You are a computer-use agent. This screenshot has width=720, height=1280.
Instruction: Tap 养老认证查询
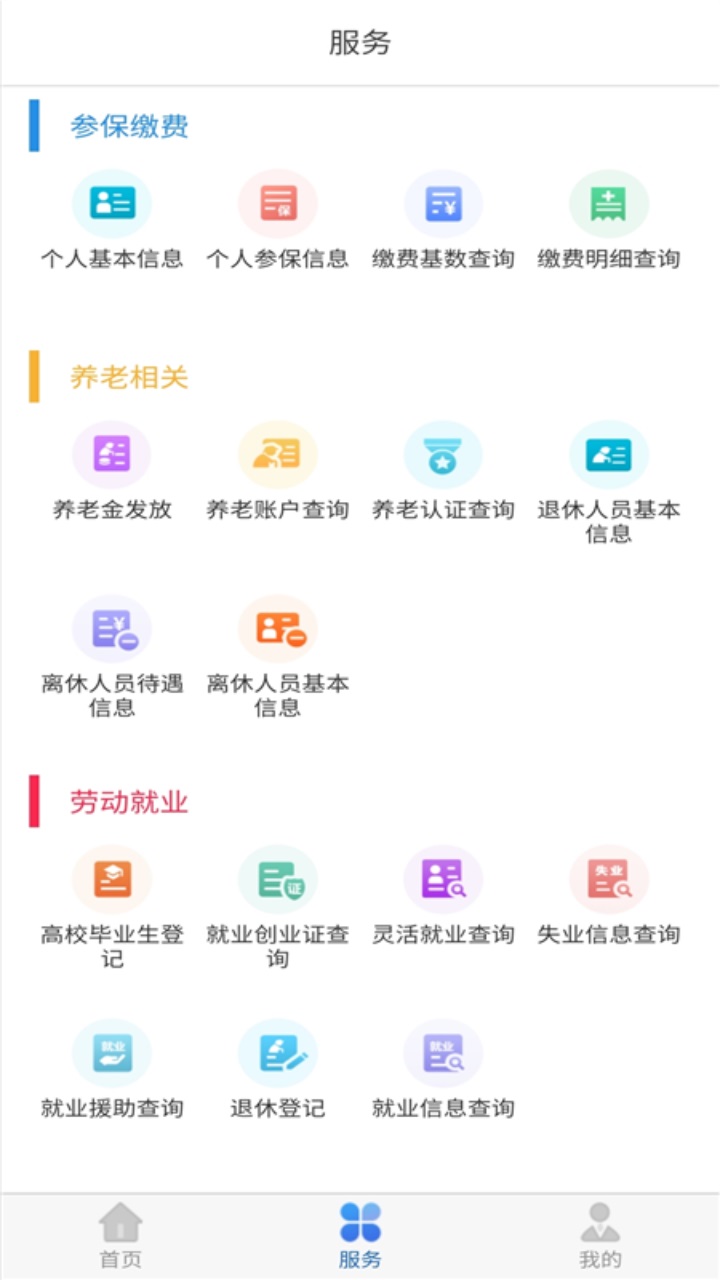click(443, 456)
